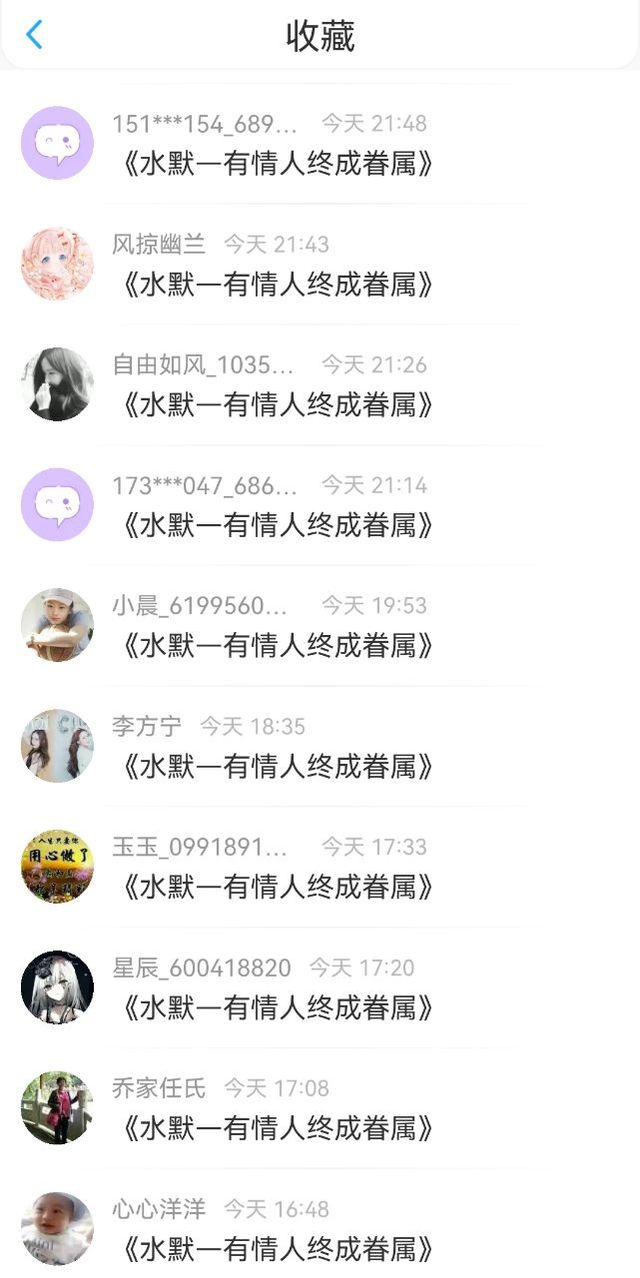Go back from the 收藏 page
This screenshot has width=640, height=1278.
pos(34,35)
